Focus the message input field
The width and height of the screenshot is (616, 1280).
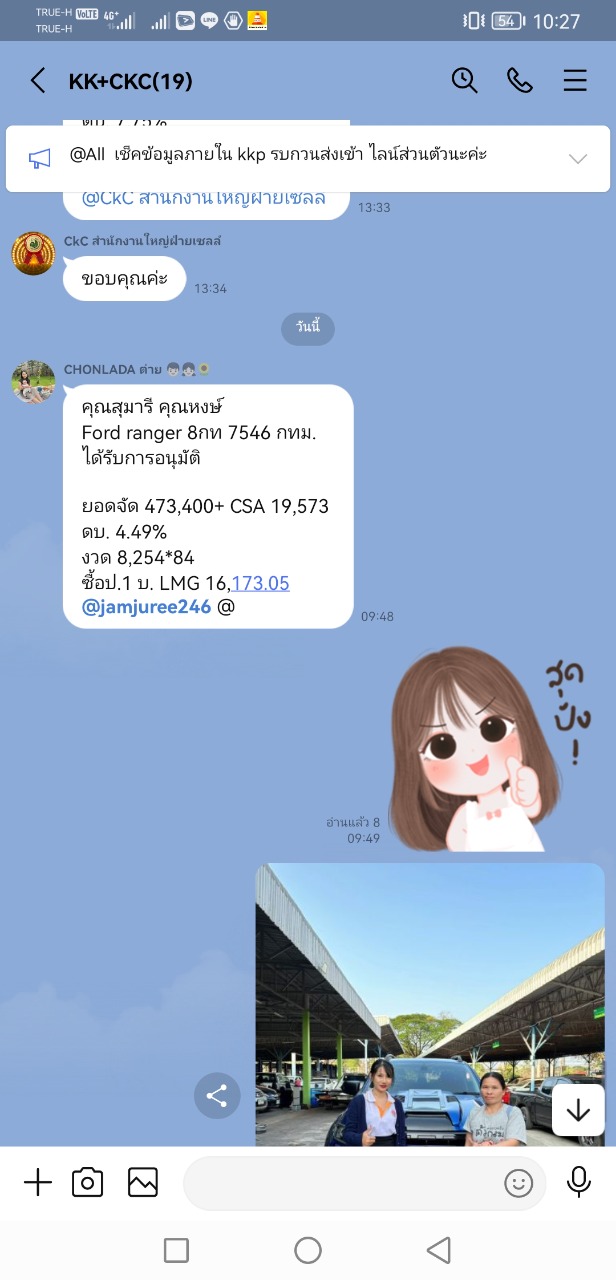pos(340,1184)
